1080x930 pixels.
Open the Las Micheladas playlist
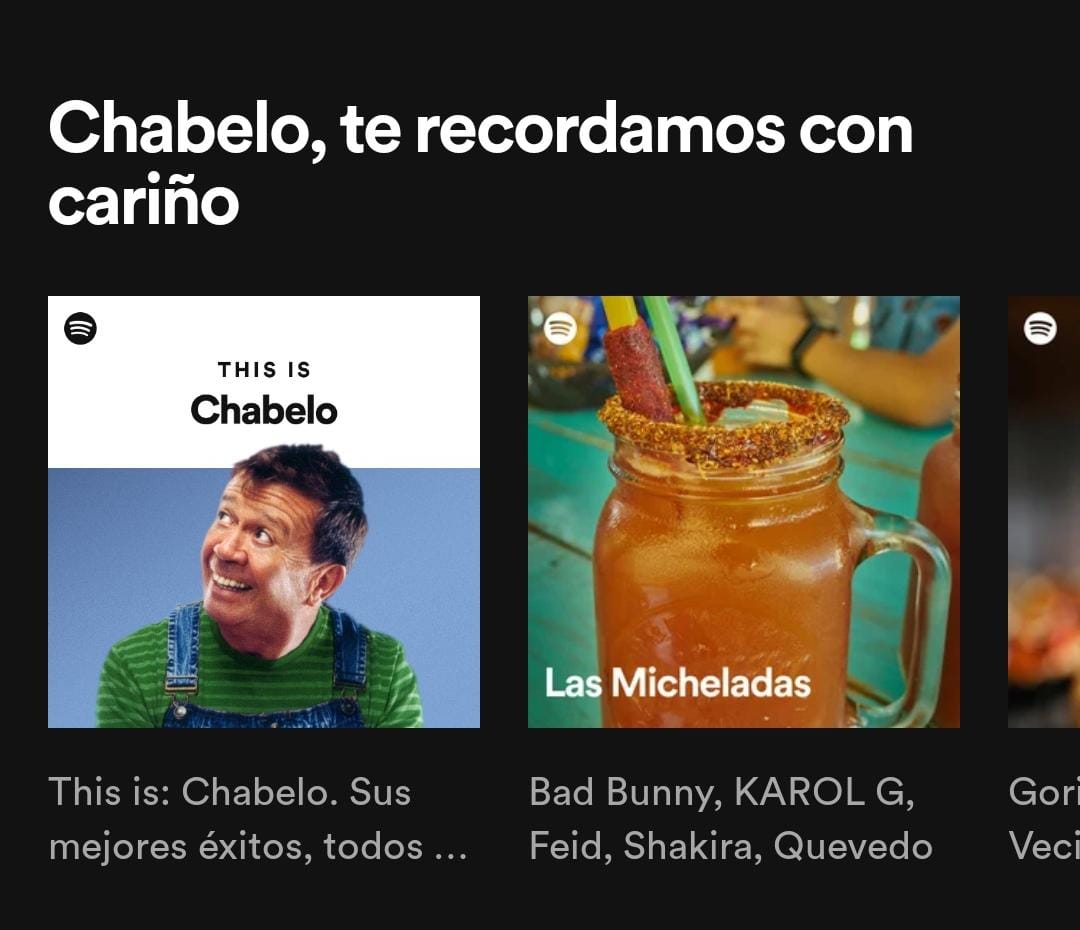tap(743, 512)
